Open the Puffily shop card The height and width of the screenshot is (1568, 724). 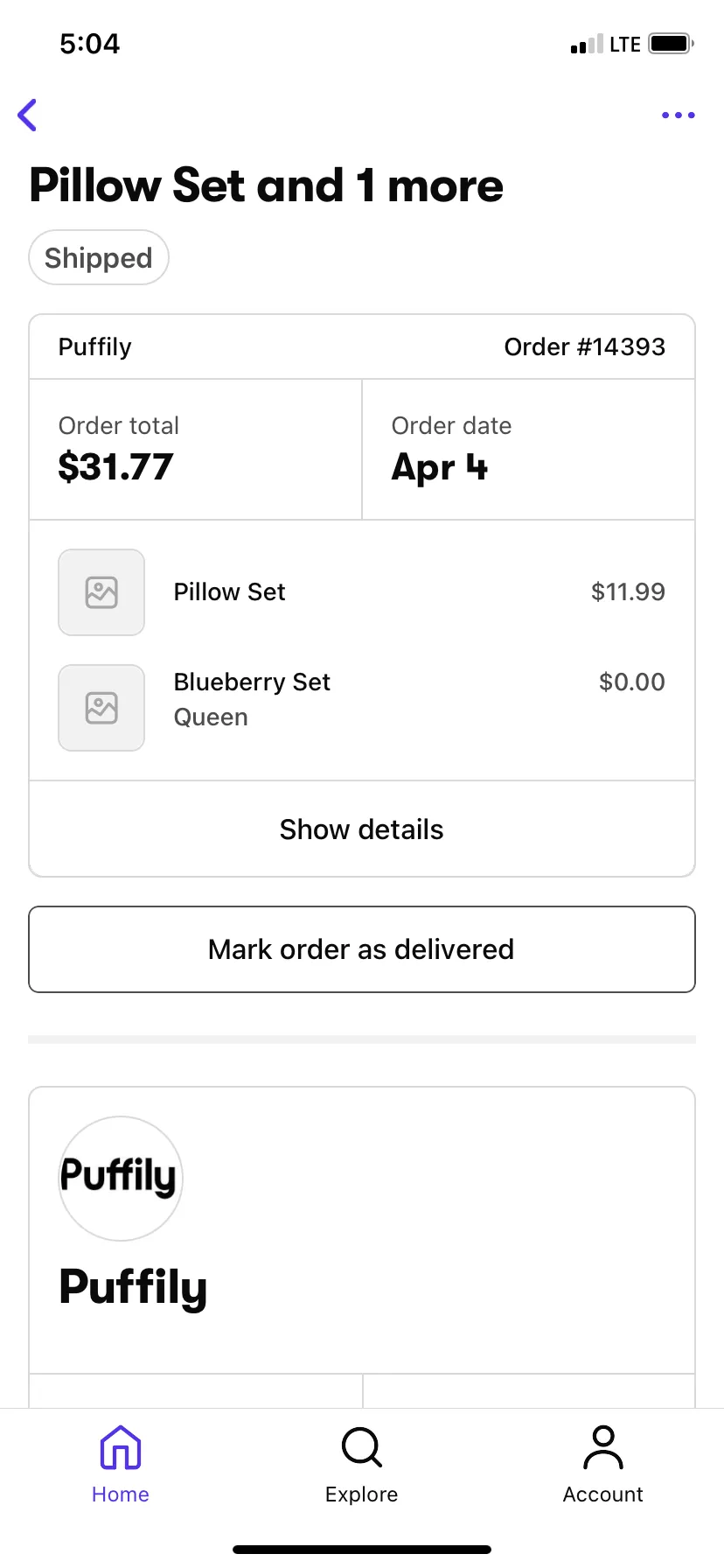pyautogui.click(x=362, y=1229)
